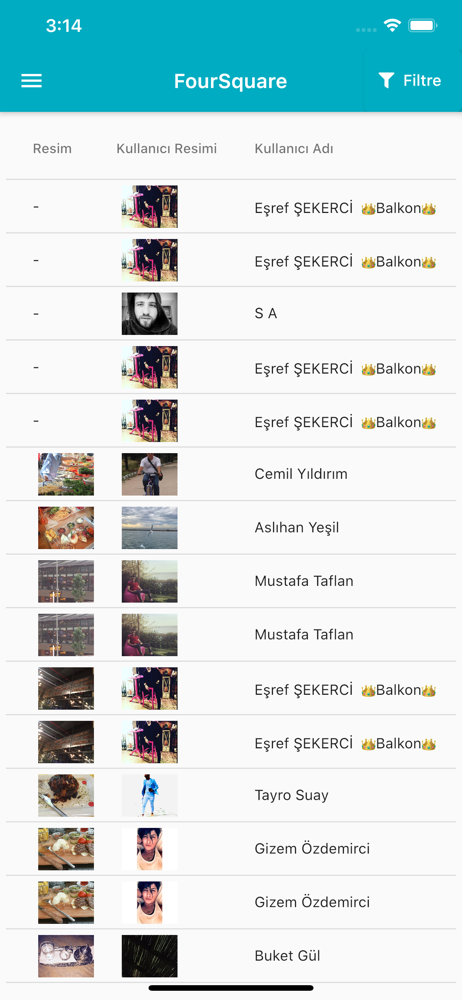Viewport: 462px width, 1000px height.
Task: Select the Cemil Yıldırım row
Action: (231, 474)
